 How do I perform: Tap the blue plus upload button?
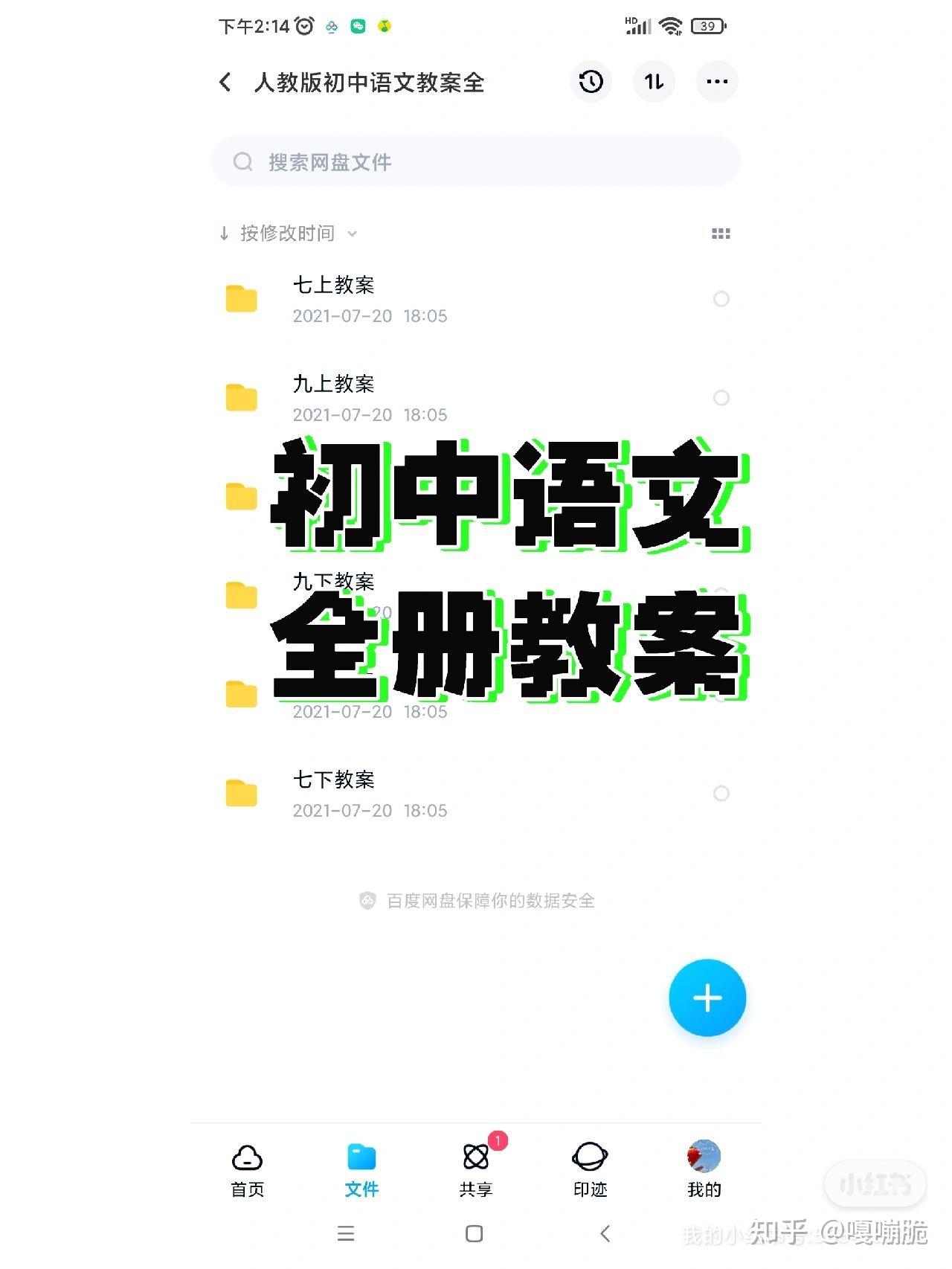(707, 997)
